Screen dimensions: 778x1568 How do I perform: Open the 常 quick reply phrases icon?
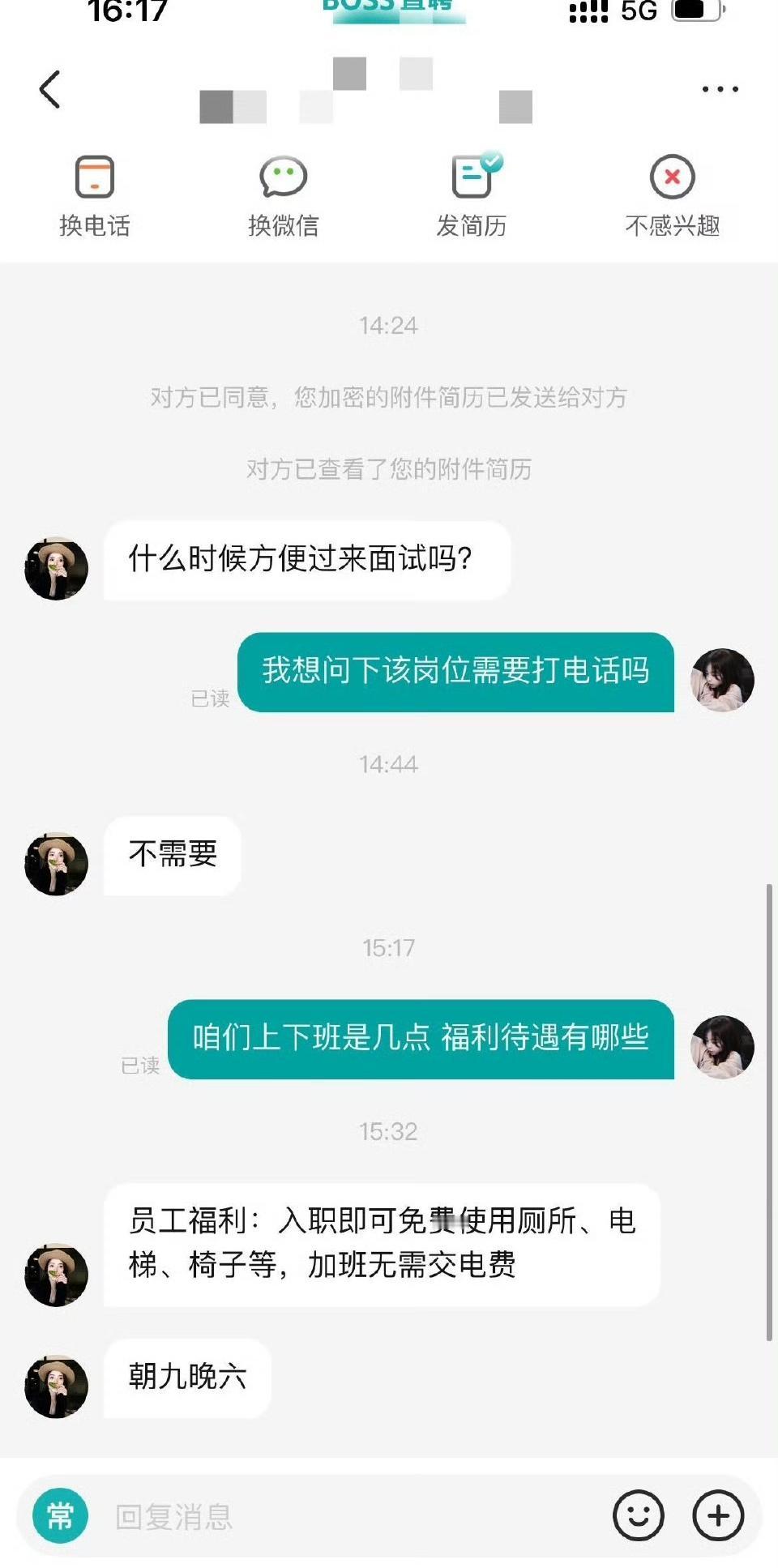click(58, 1514)
